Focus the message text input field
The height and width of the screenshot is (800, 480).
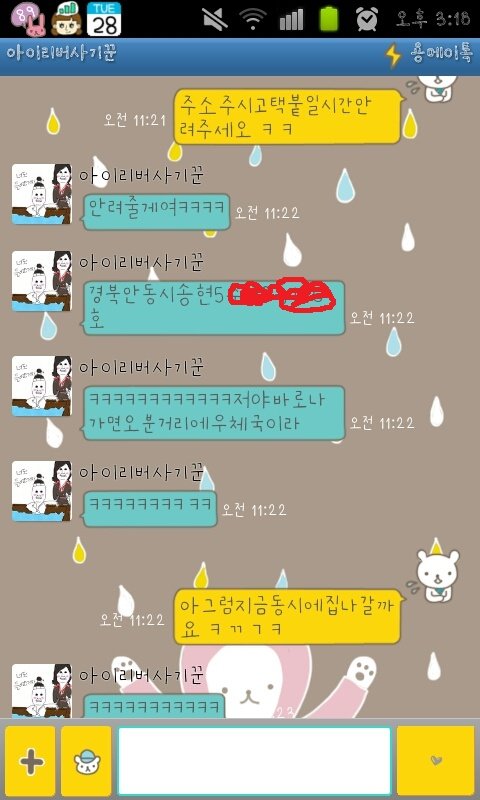click(x=254, y=761)
